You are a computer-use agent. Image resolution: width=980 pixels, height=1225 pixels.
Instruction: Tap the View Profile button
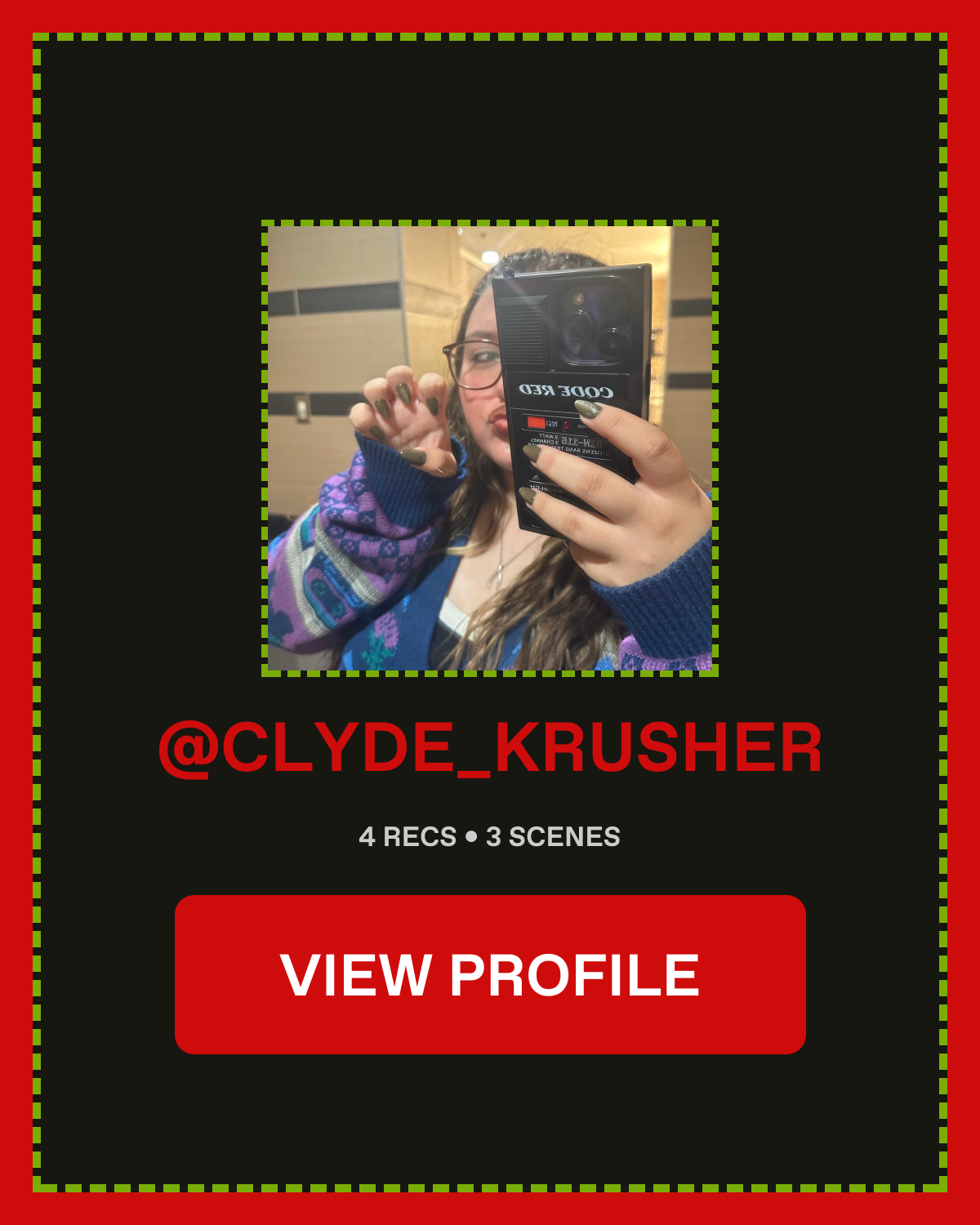tap(490, 974)
